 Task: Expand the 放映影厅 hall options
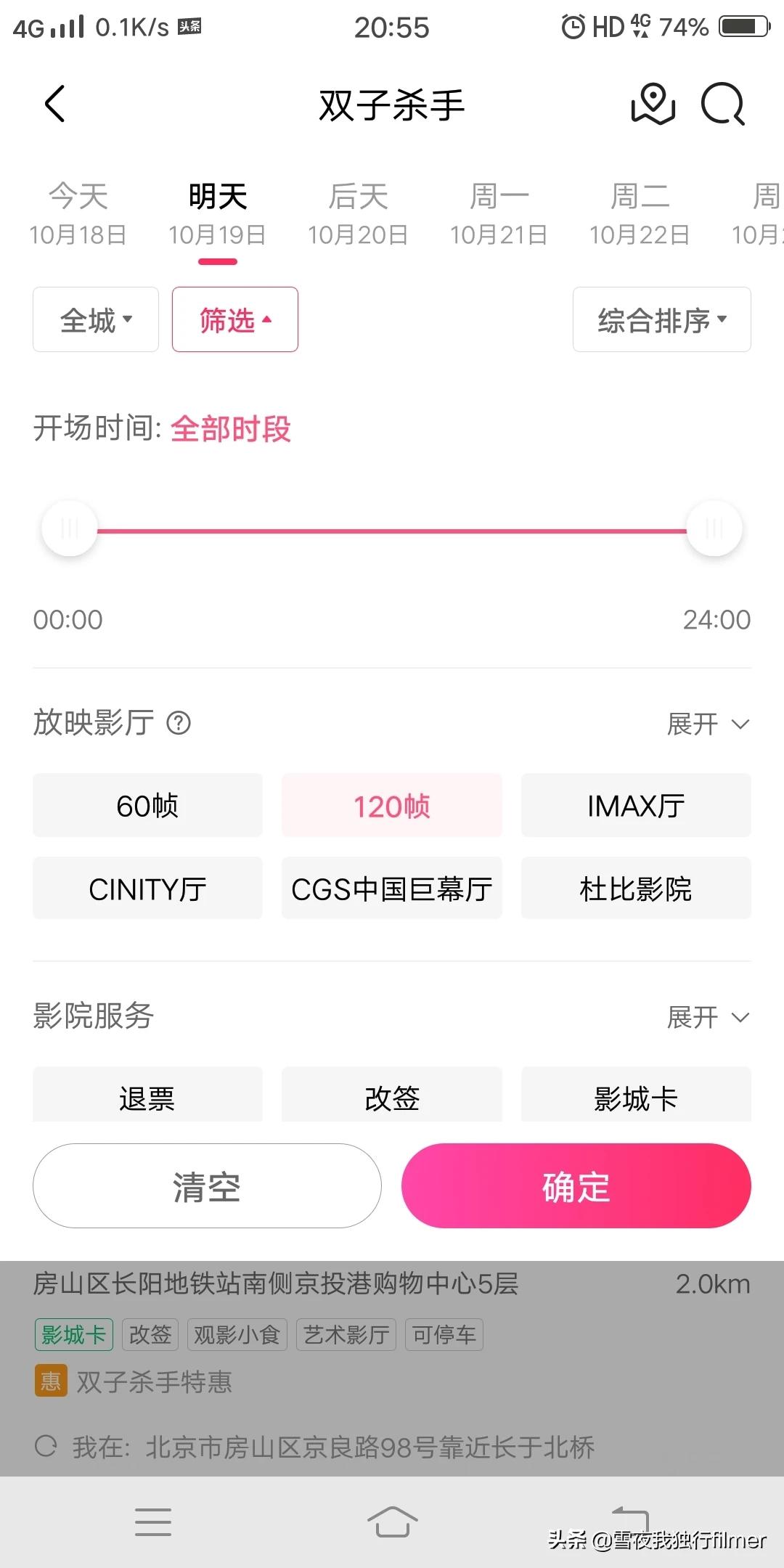point(708,724)
